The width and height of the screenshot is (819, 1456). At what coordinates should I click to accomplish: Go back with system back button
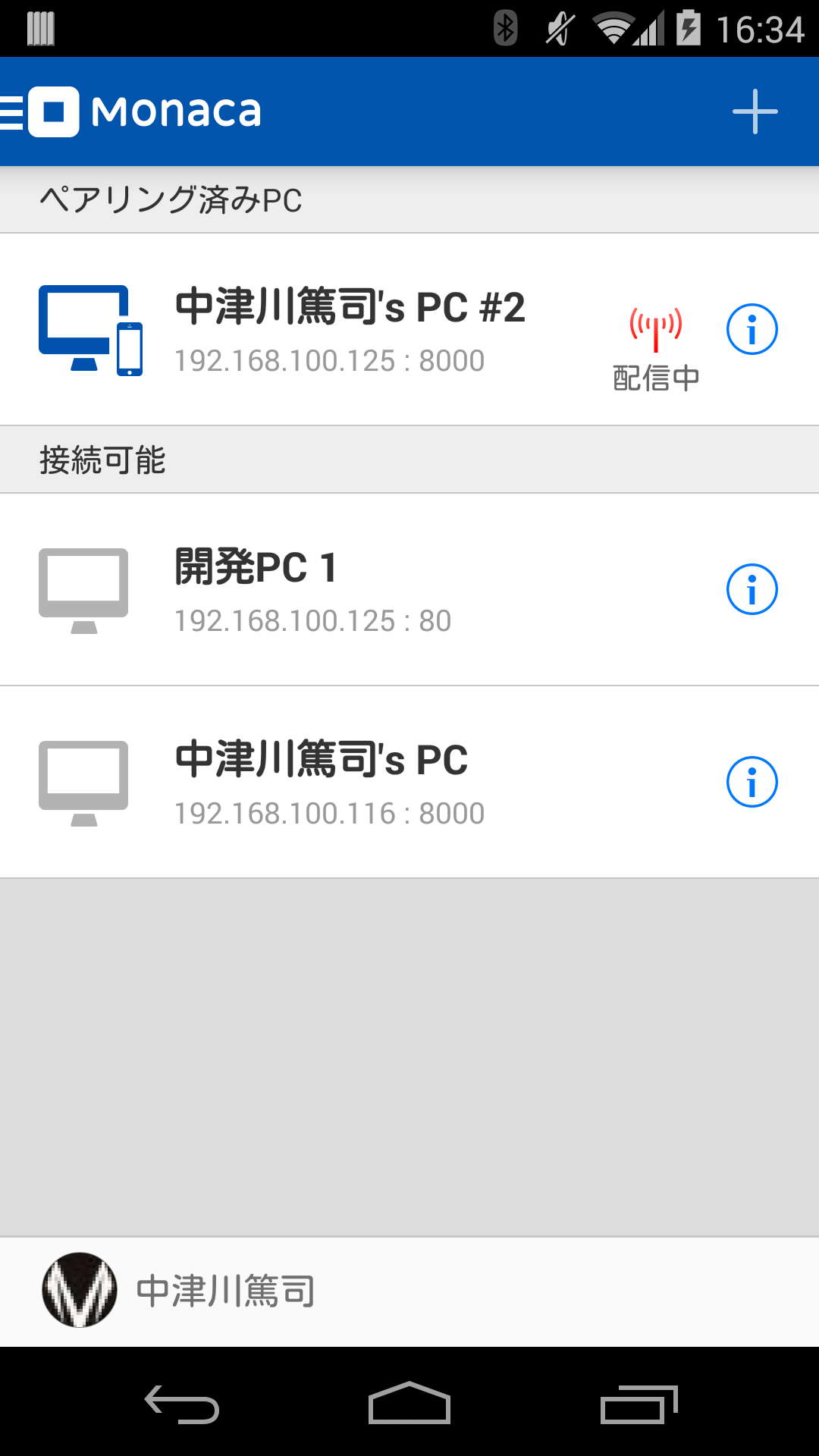tap(182, 1404)
